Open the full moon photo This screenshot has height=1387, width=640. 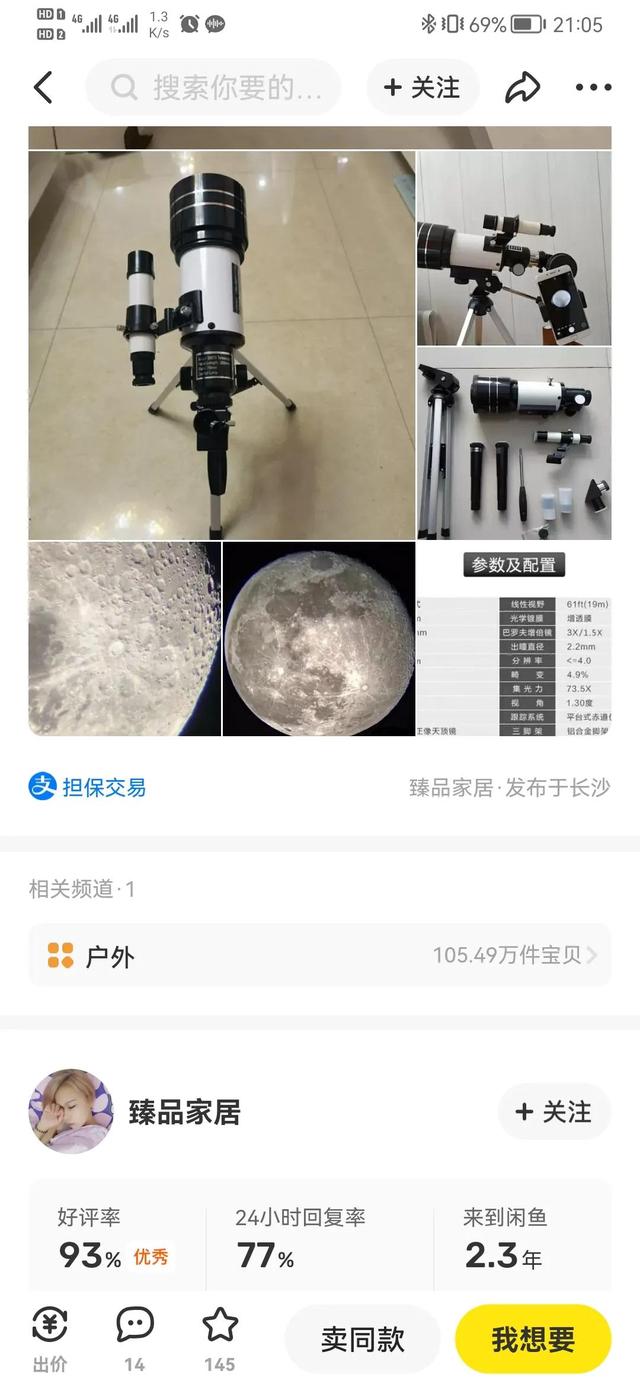coord(318,639)
